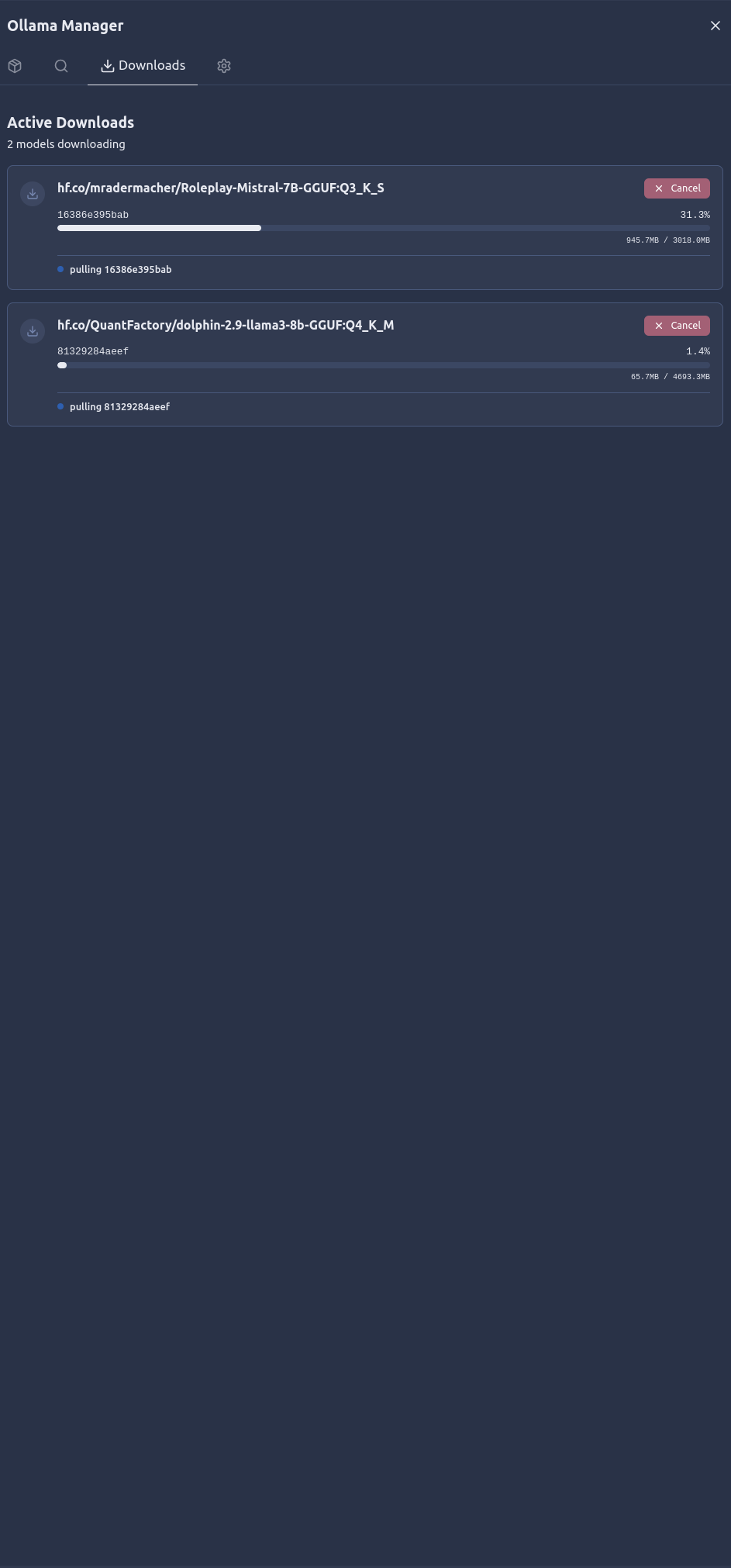The width and height of the screenshot is (731, 1568).
Task: Cancel the Roleplay-Mistral-7B download
Action: pos(676,188)
